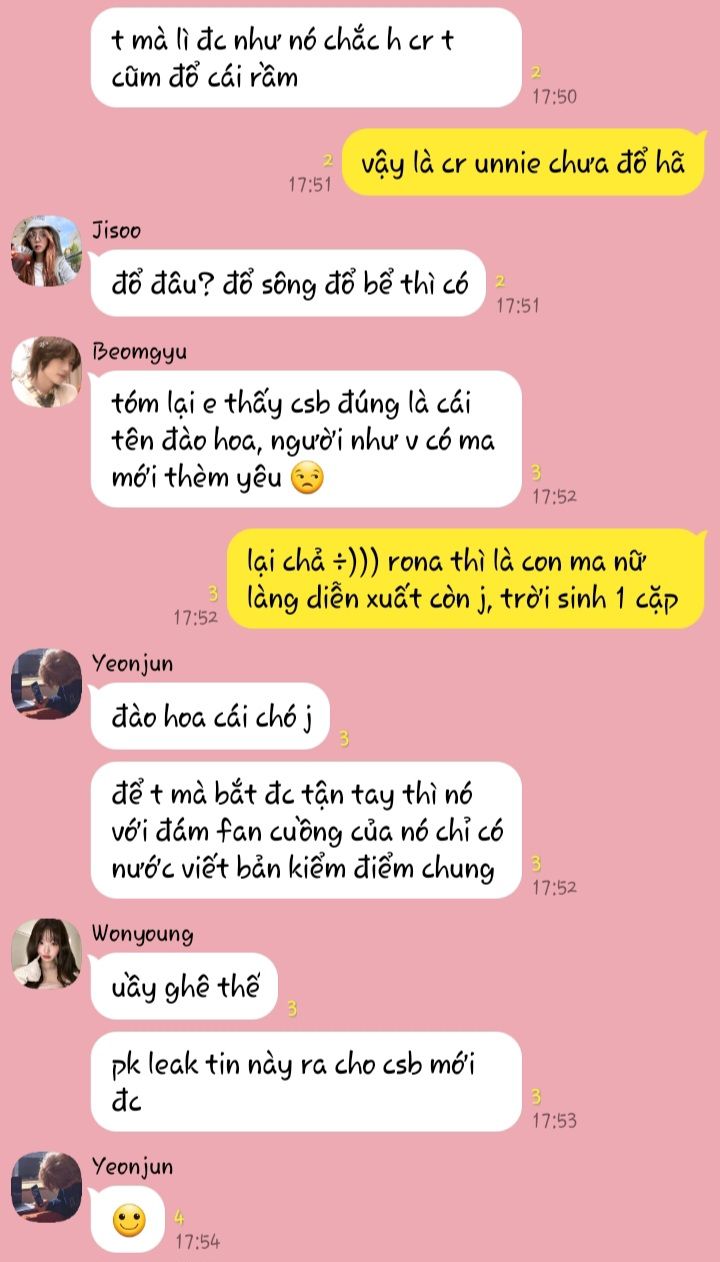View Wonyoung's profile photo

[45, 953]
